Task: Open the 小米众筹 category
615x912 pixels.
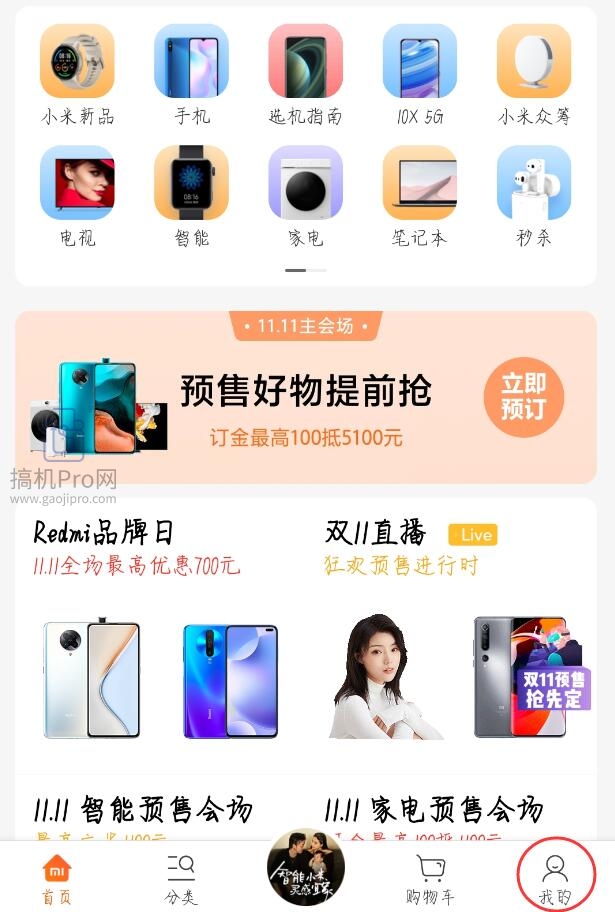Action: [x=534, y=75]
